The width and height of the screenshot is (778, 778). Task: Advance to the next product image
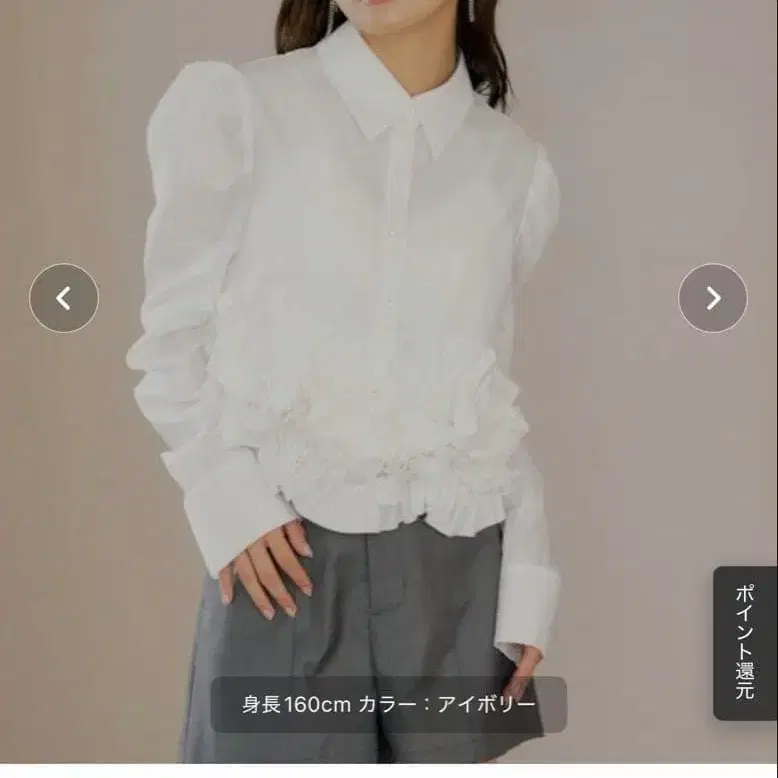(713, 298)
